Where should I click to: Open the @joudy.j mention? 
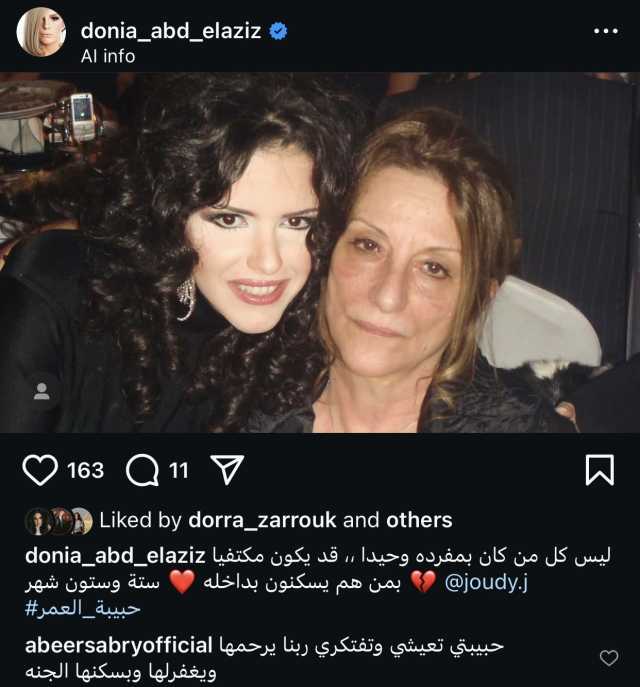click(486, 582)
